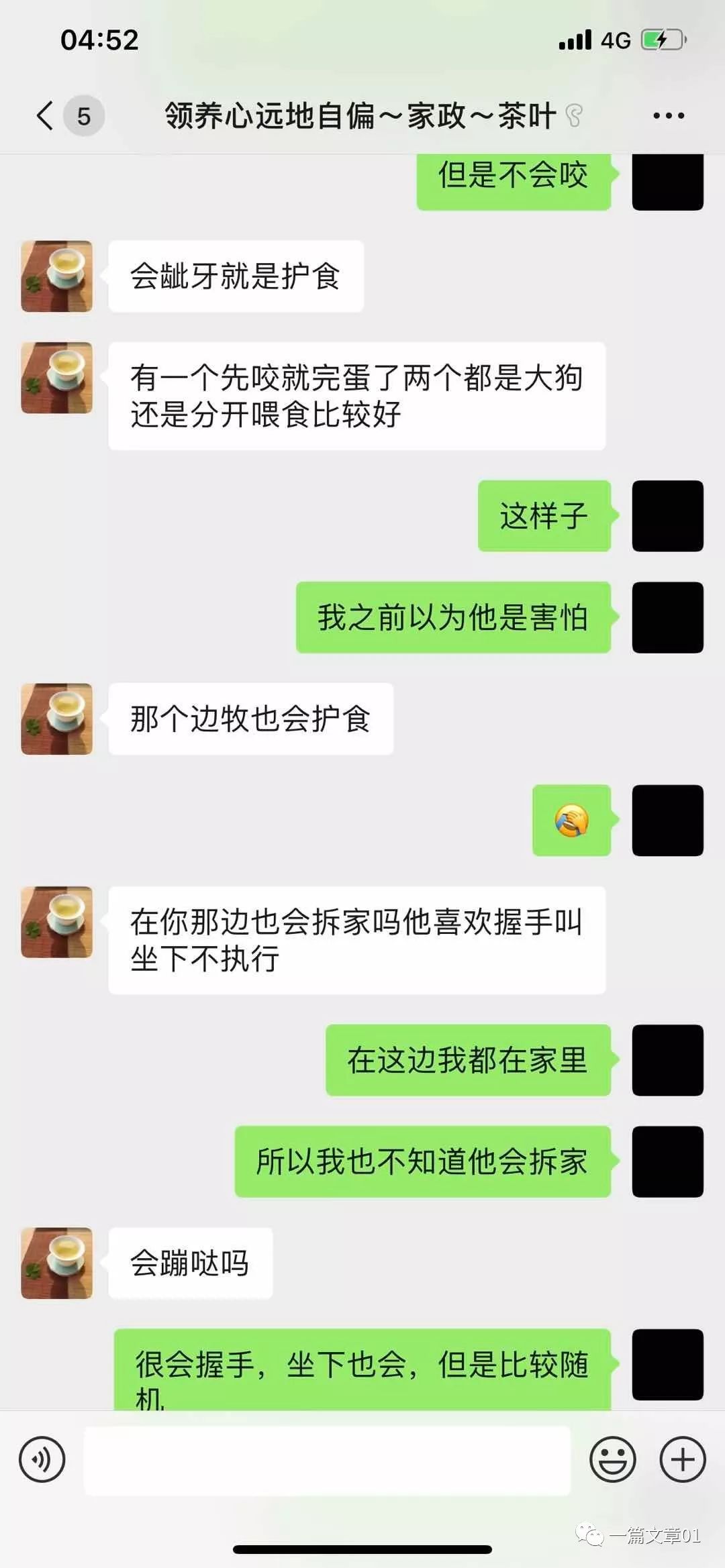The height and width of the screenshot is (1568, 725).
Task: Tap the "会蹦哒吗" message bubble
Action: pyautogui.click(x=190, y=1262)
